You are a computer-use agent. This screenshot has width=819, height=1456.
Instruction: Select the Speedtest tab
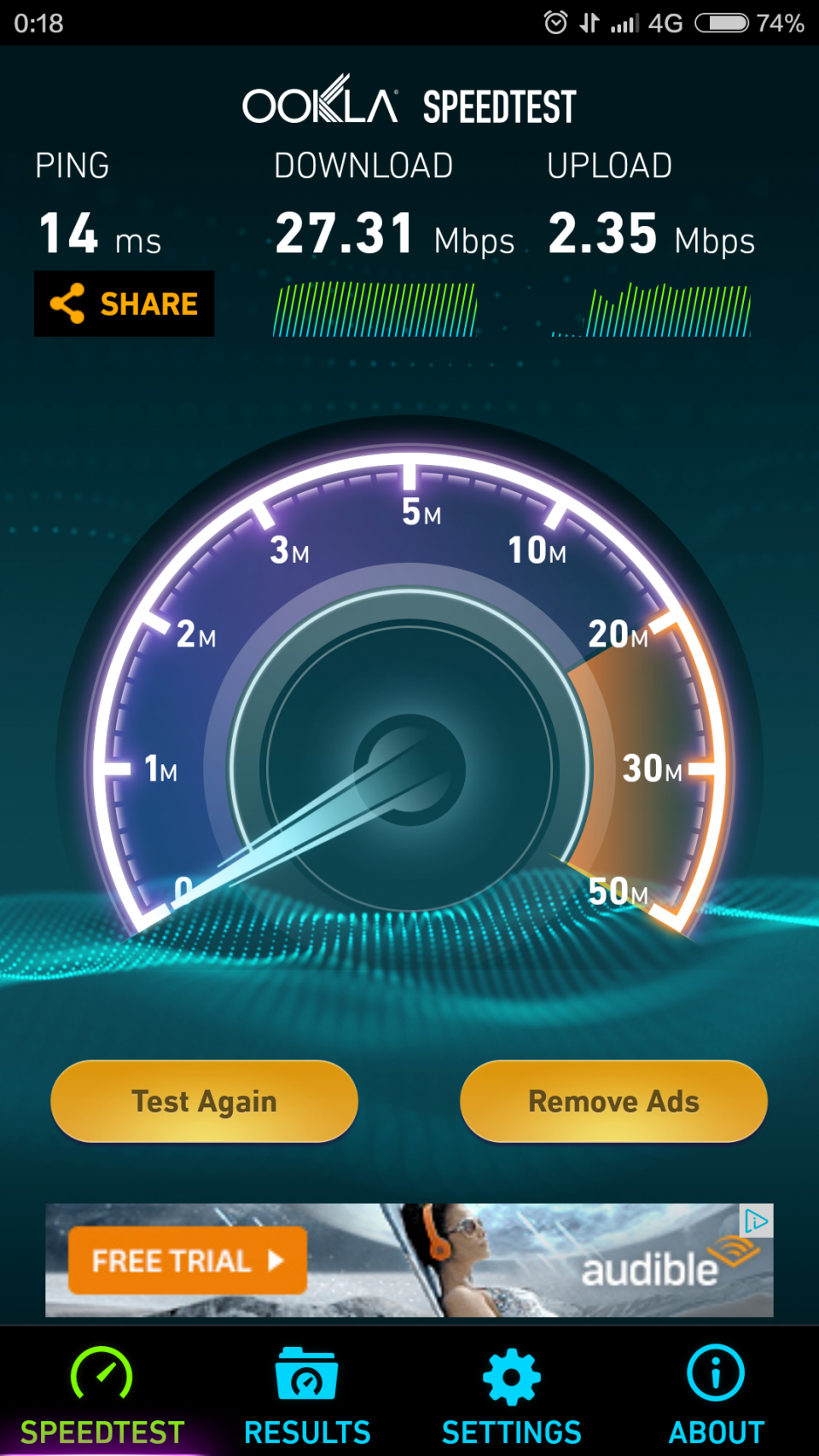tap(102, 1395)
